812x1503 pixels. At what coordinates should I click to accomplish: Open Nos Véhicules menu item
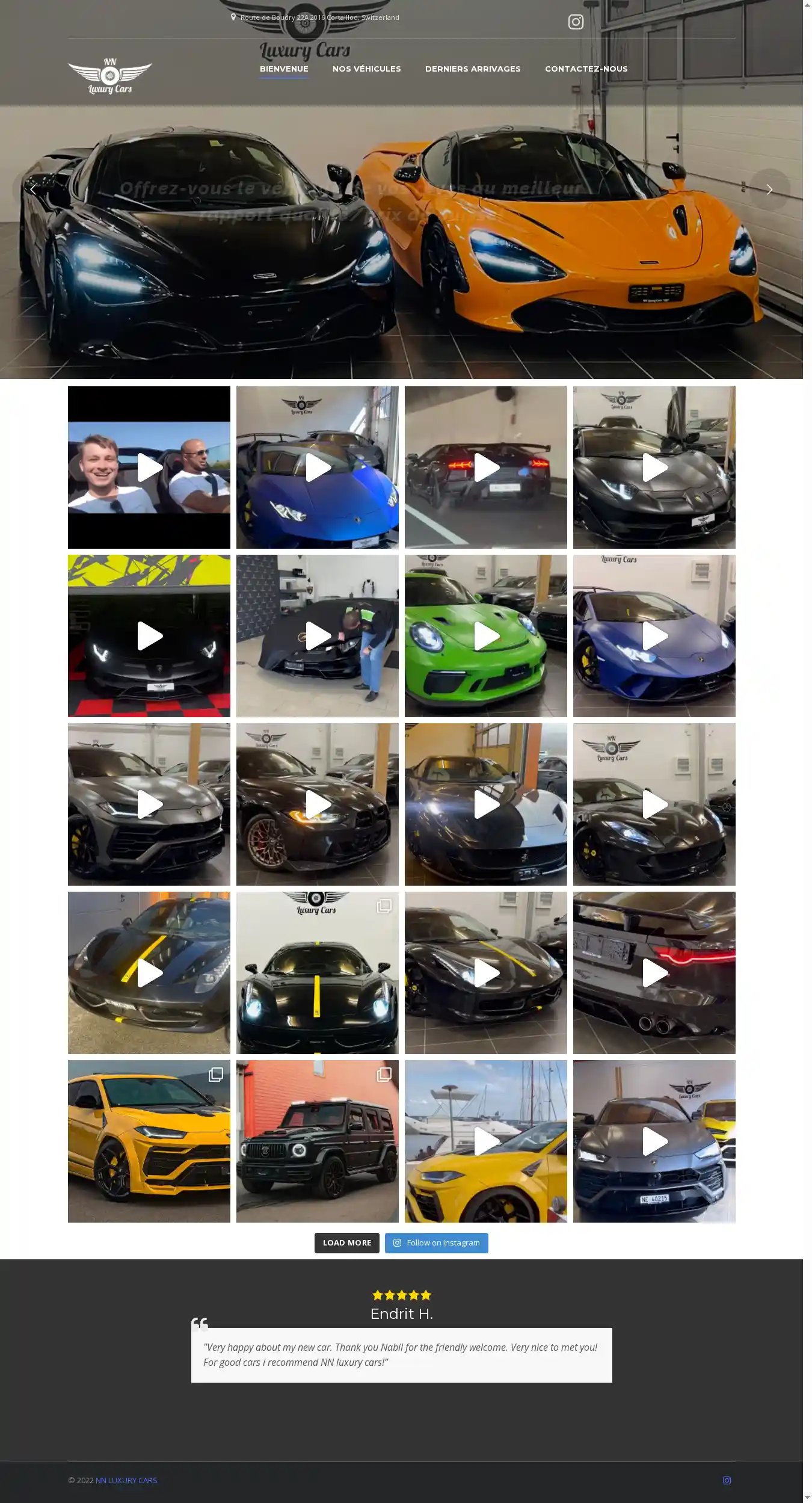click(366, 69)
